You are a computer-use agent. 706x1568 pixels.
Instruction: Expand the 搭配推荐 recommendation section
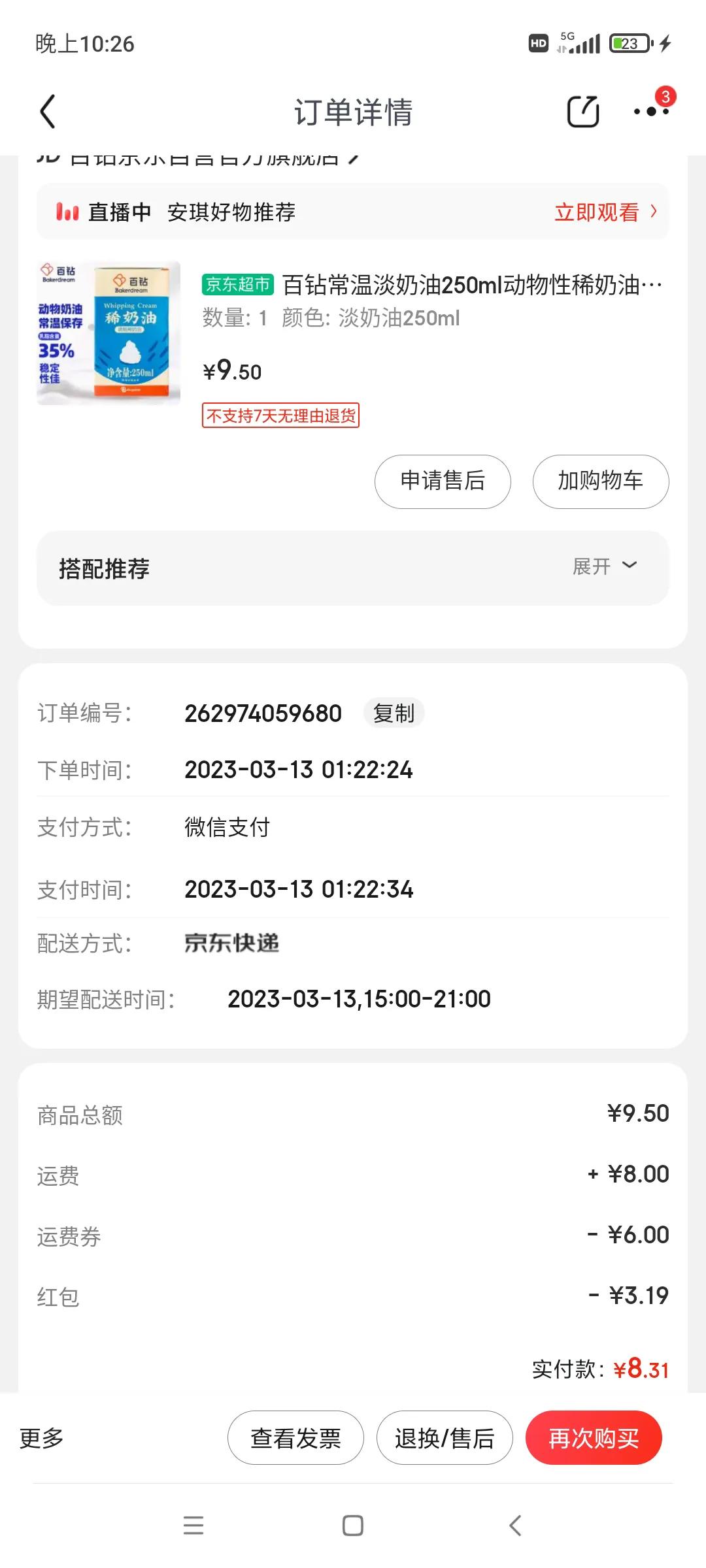601,567
